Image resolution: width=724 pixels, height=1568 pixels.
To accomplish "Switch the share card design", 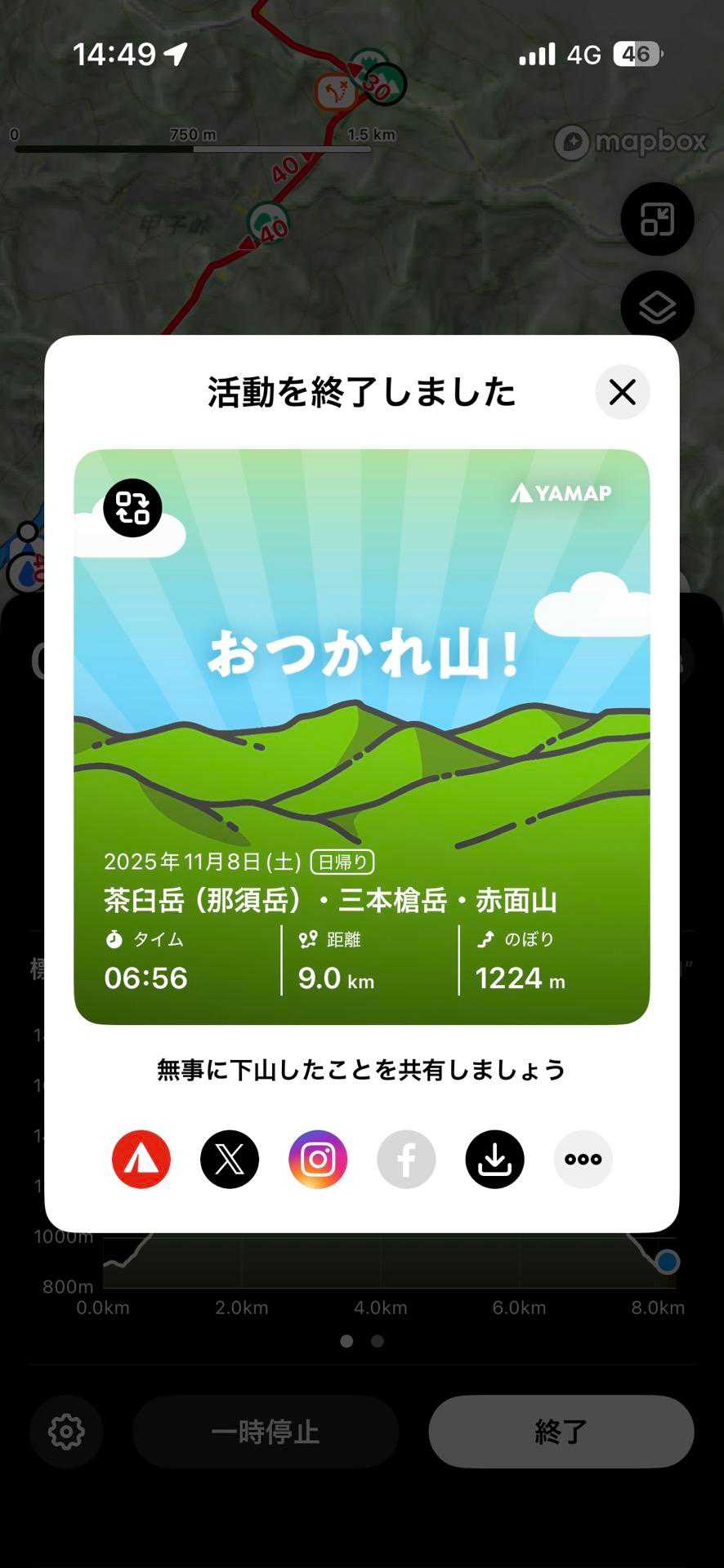I will (132, 508).
